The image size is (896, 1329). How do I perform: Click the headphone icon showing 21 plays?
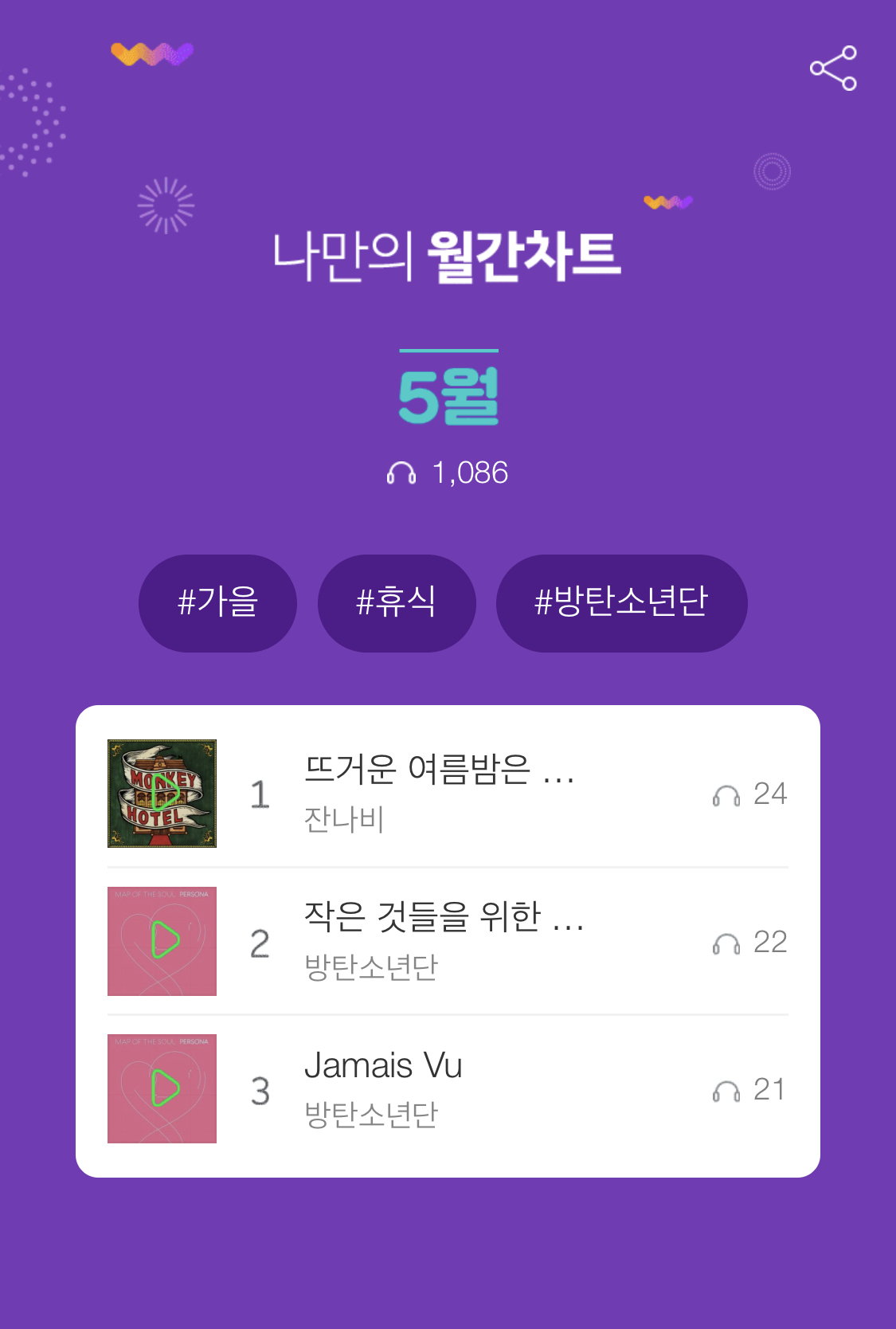(x=727, y=1088)
